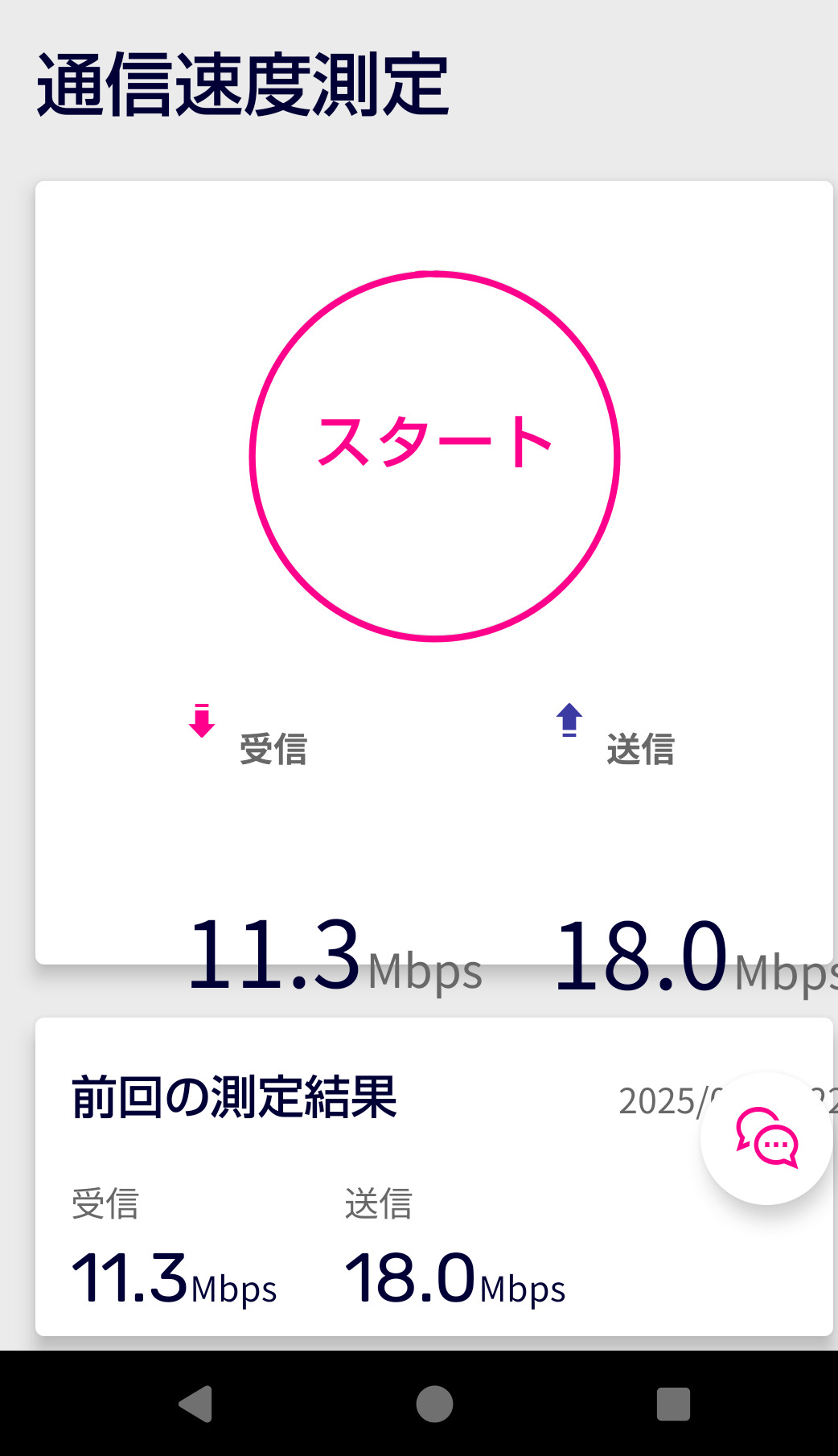Go back using the system back button

tap(196, 1405)
